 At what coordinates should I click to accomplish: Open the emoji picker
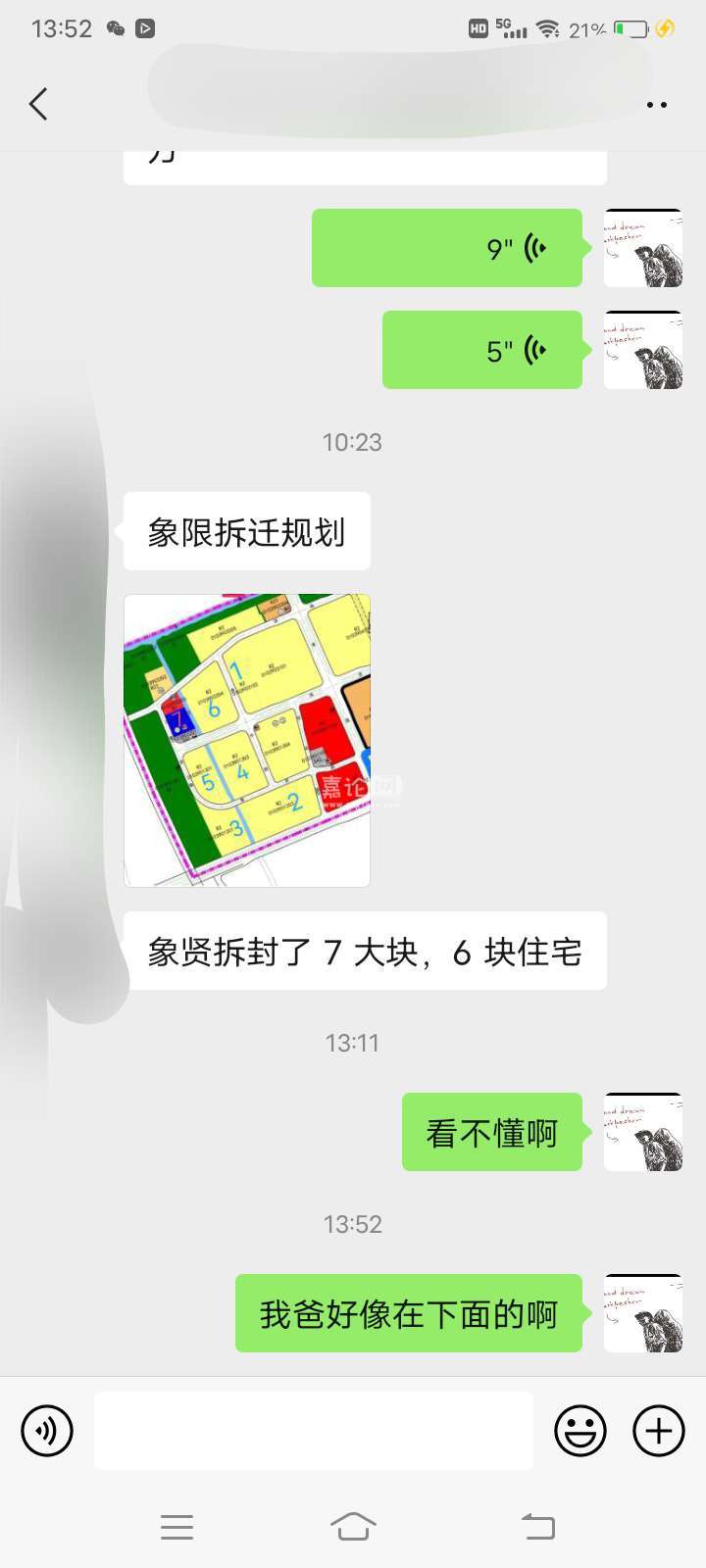580,1431
